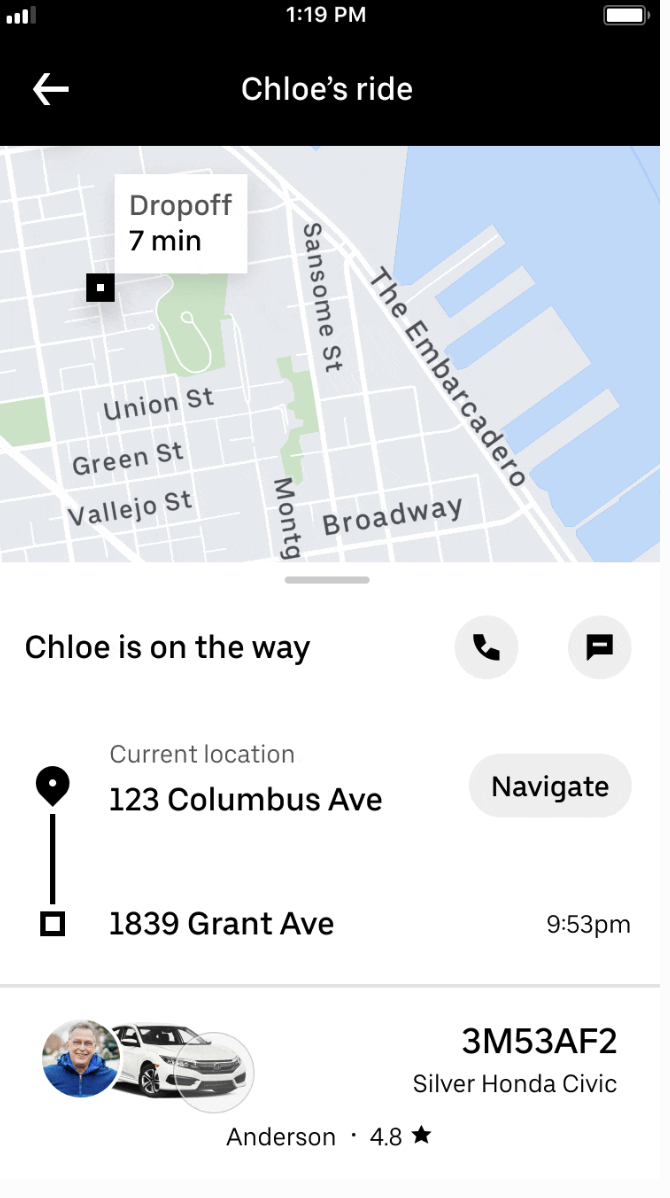Call Chloe with the phone icon
The width and height of the screenshot is (670, 1198).
pos(487,648)
